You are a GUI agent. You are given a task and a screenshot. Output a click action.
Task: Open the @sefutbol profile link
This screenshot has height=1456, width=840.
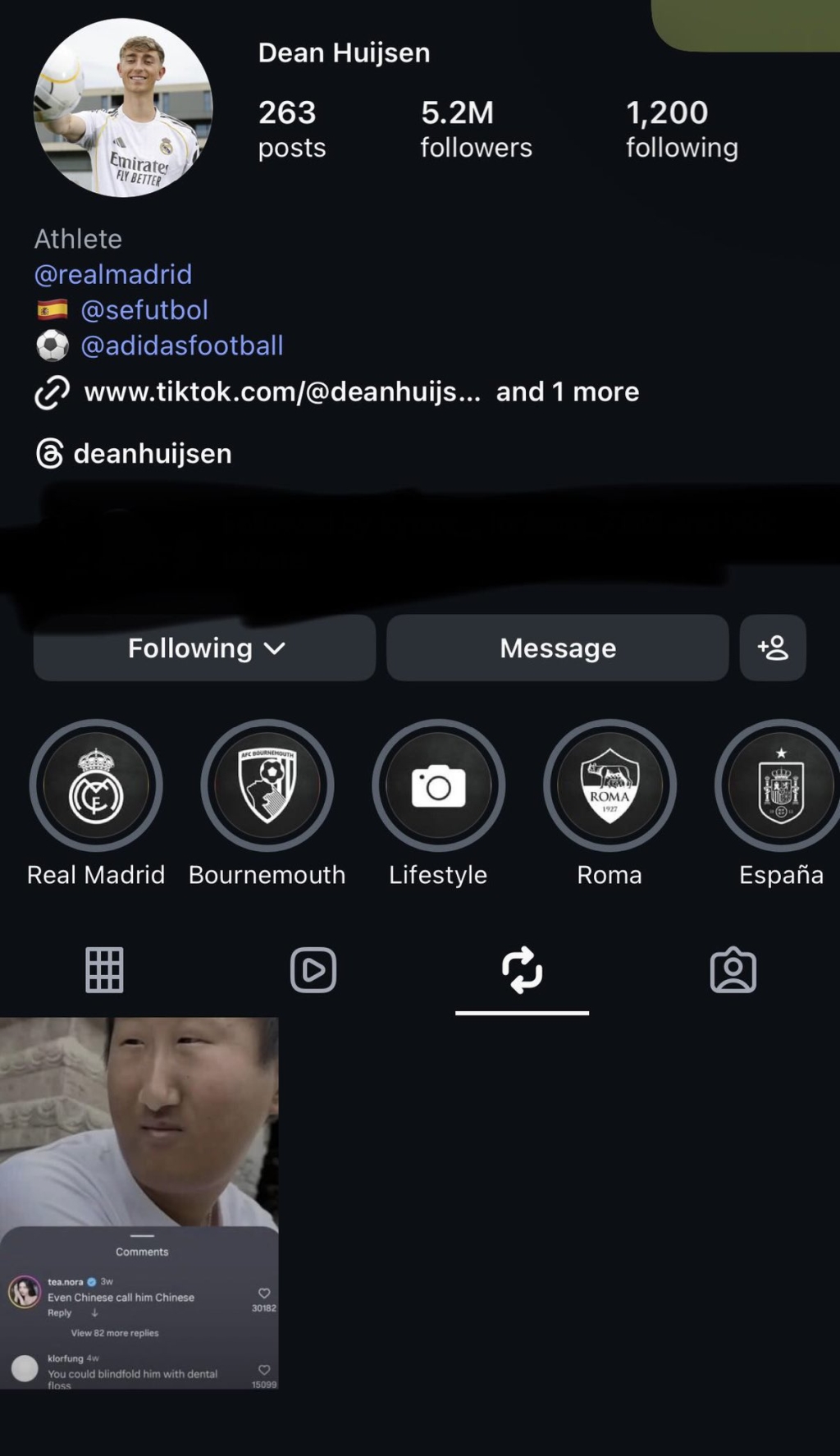pyautogui.click(x=144, y=310)
